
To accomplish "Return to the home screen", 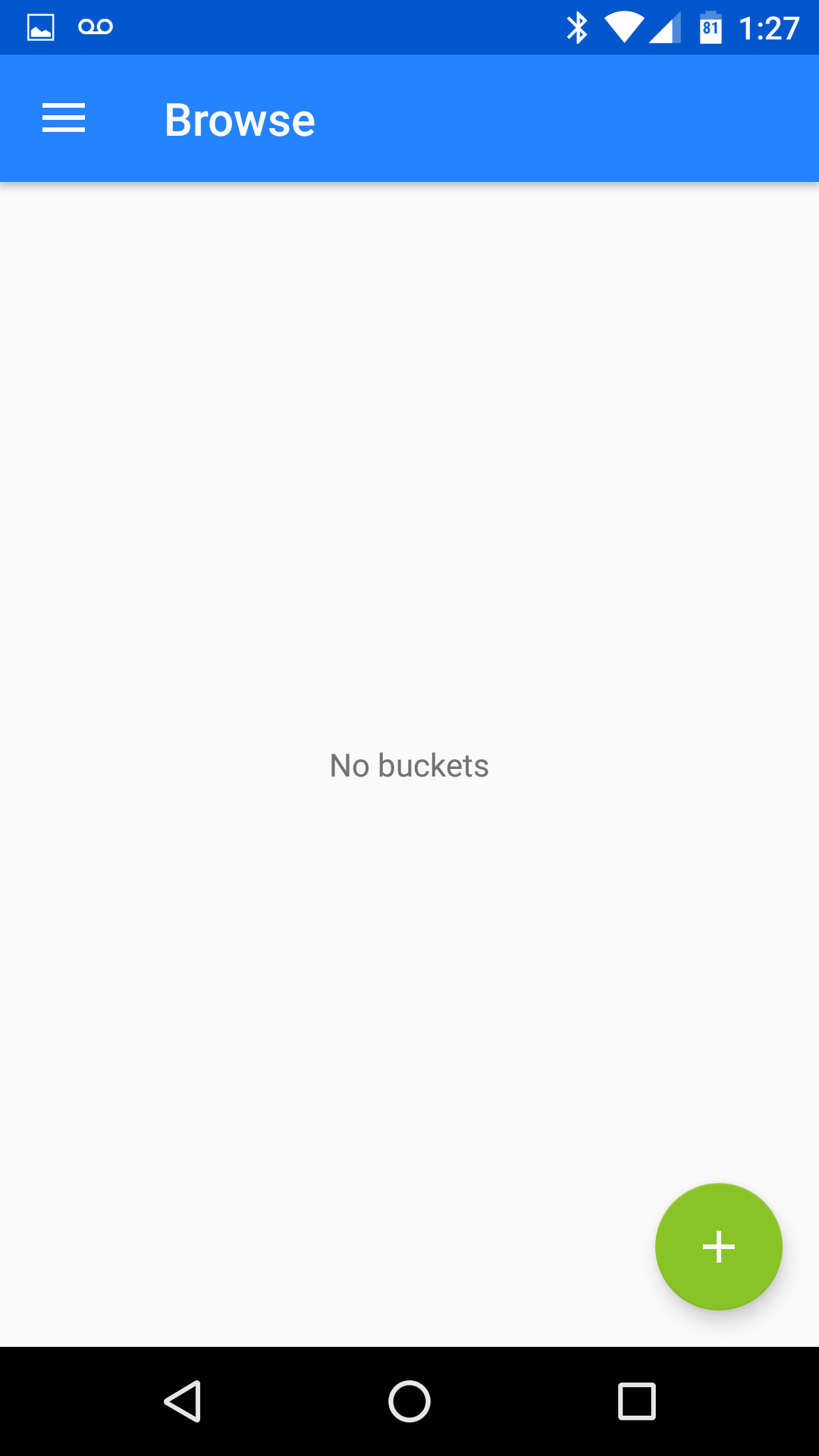I will coord(409,1401).
